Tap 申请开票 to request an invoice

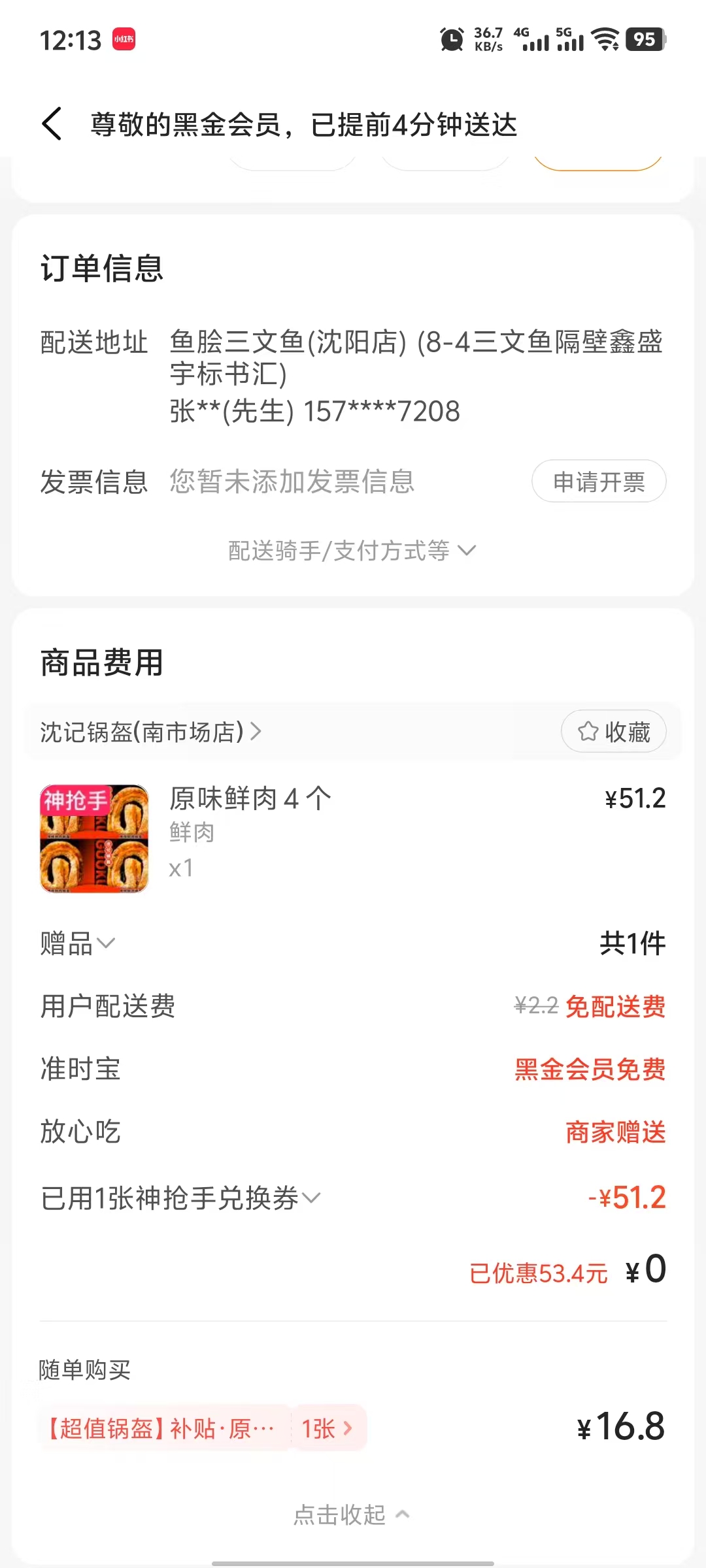pyautogui.click(x=599, y=482)
